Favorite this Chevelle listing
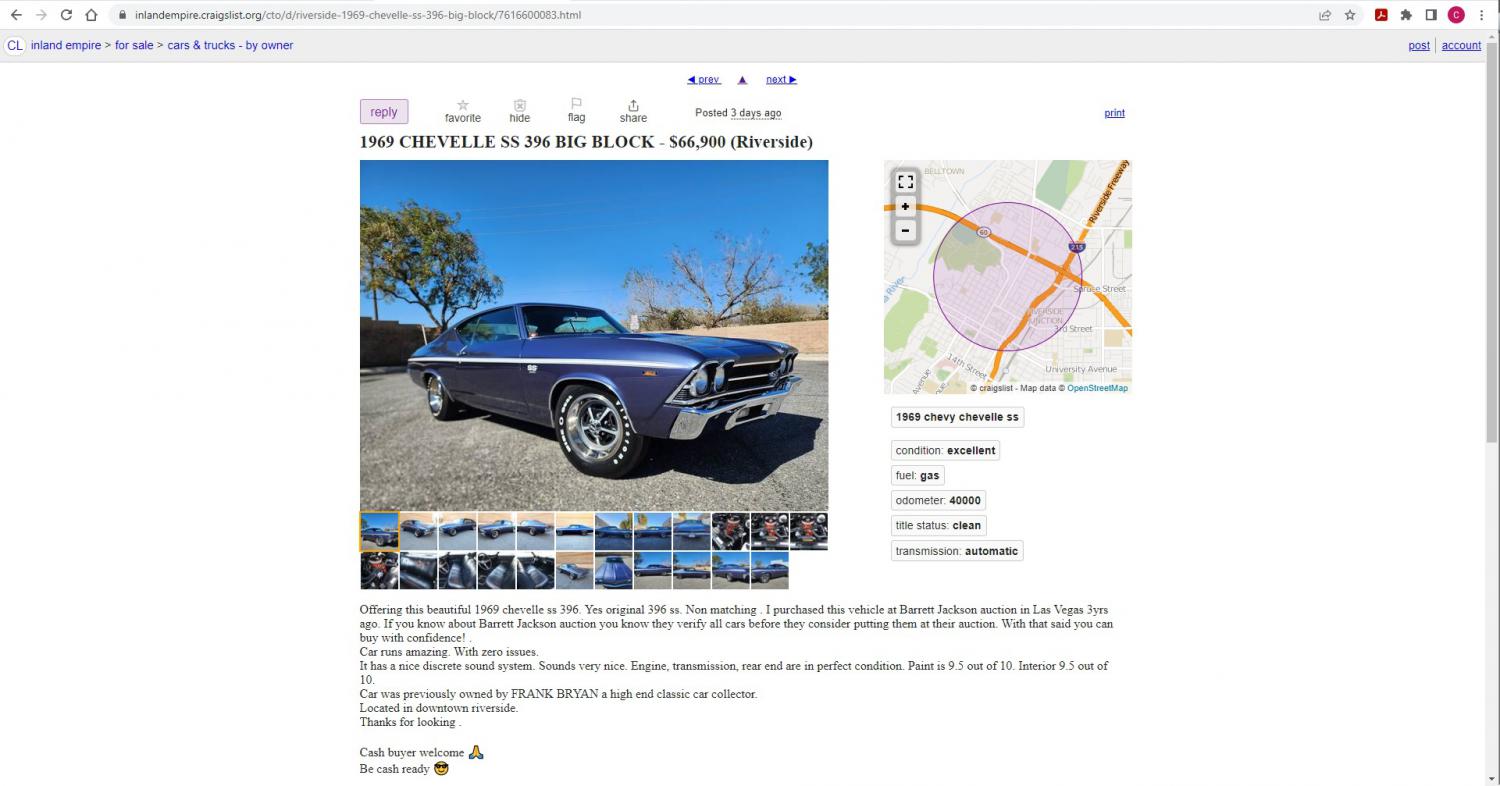 [462, 111]
